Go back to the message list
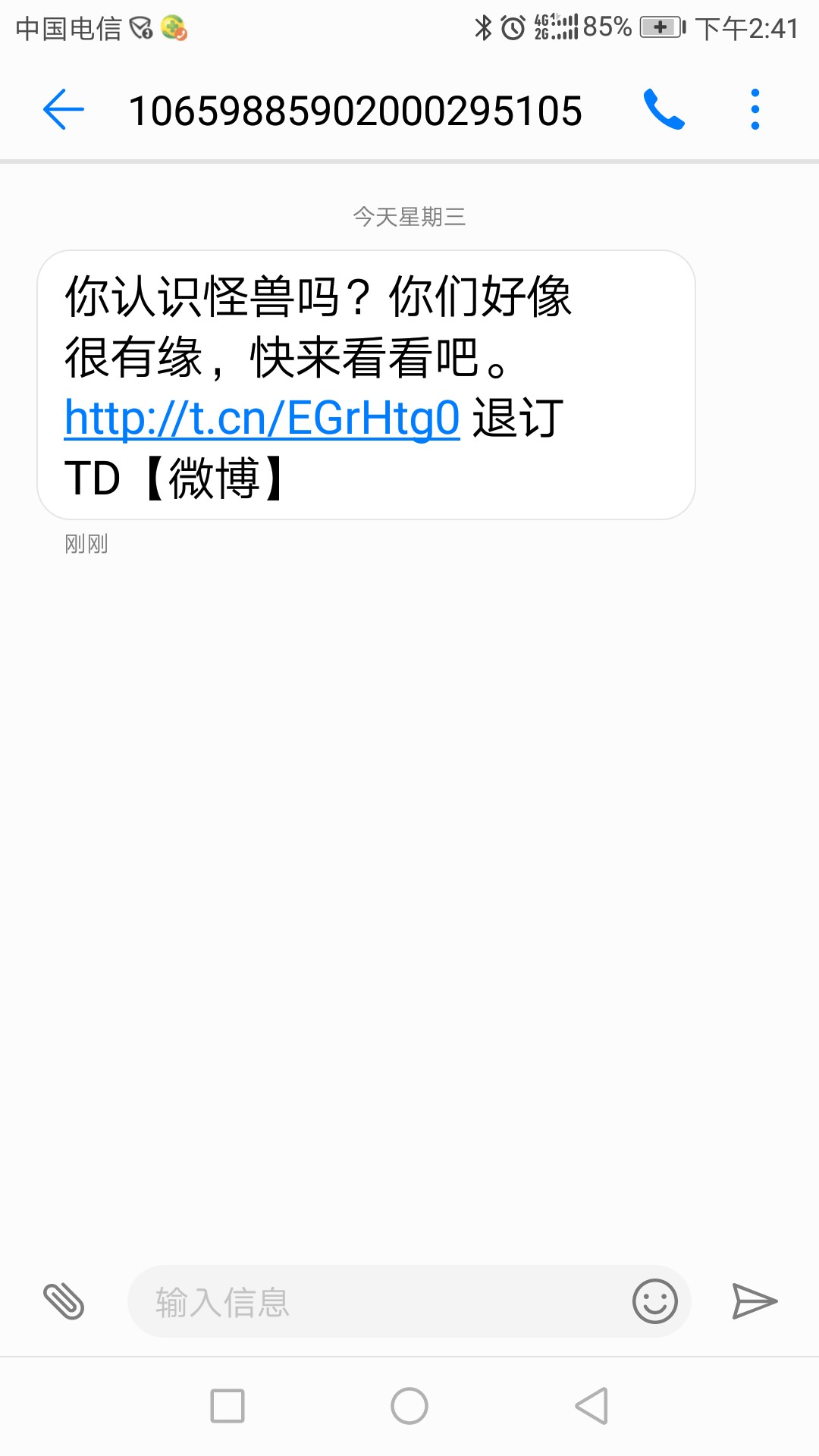This screenshot has height=1456, width=819. pyautogui.click(x=64, y=110)
